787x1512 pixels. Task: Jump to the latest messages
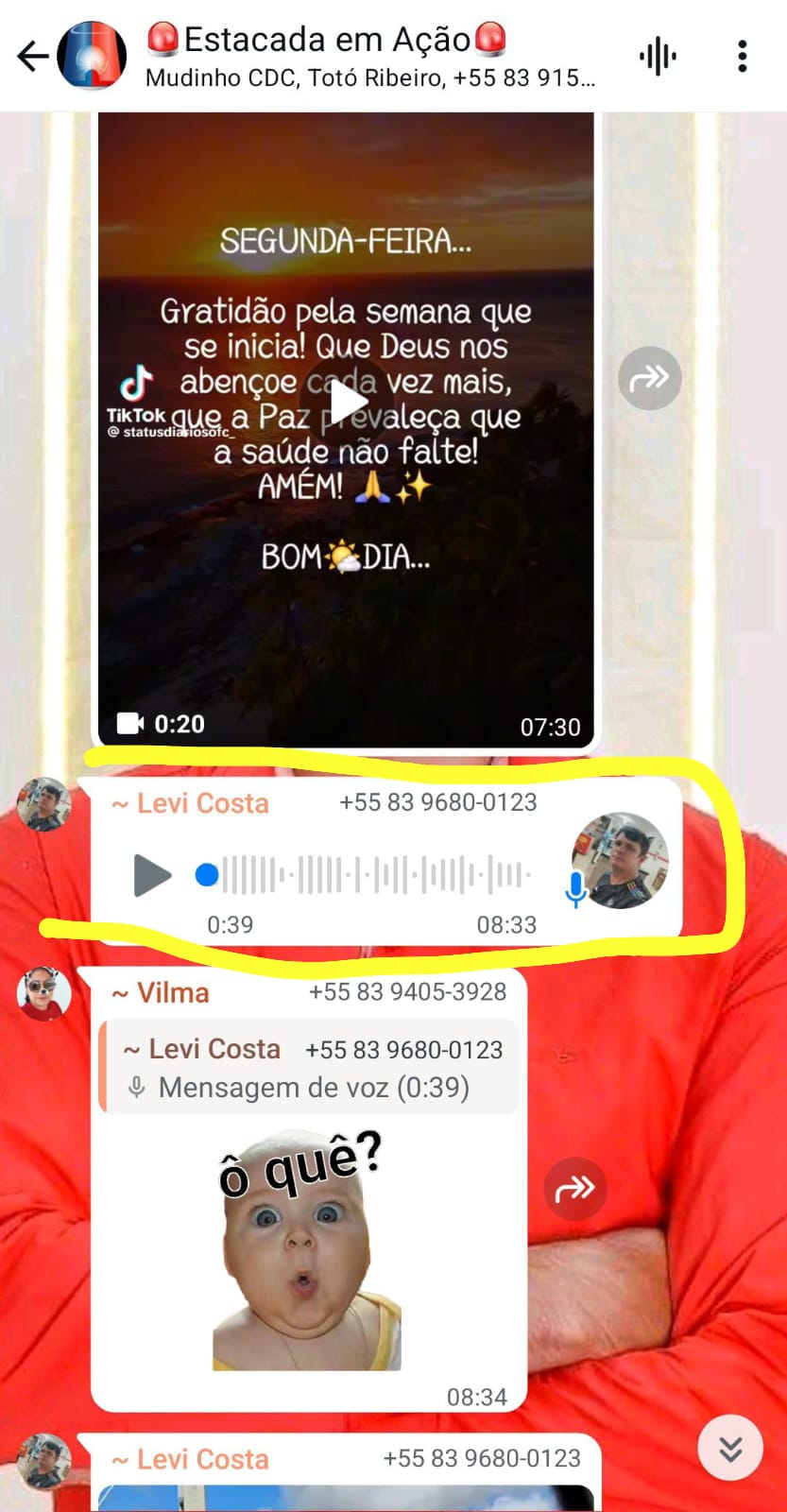(x=730, y=1448)
